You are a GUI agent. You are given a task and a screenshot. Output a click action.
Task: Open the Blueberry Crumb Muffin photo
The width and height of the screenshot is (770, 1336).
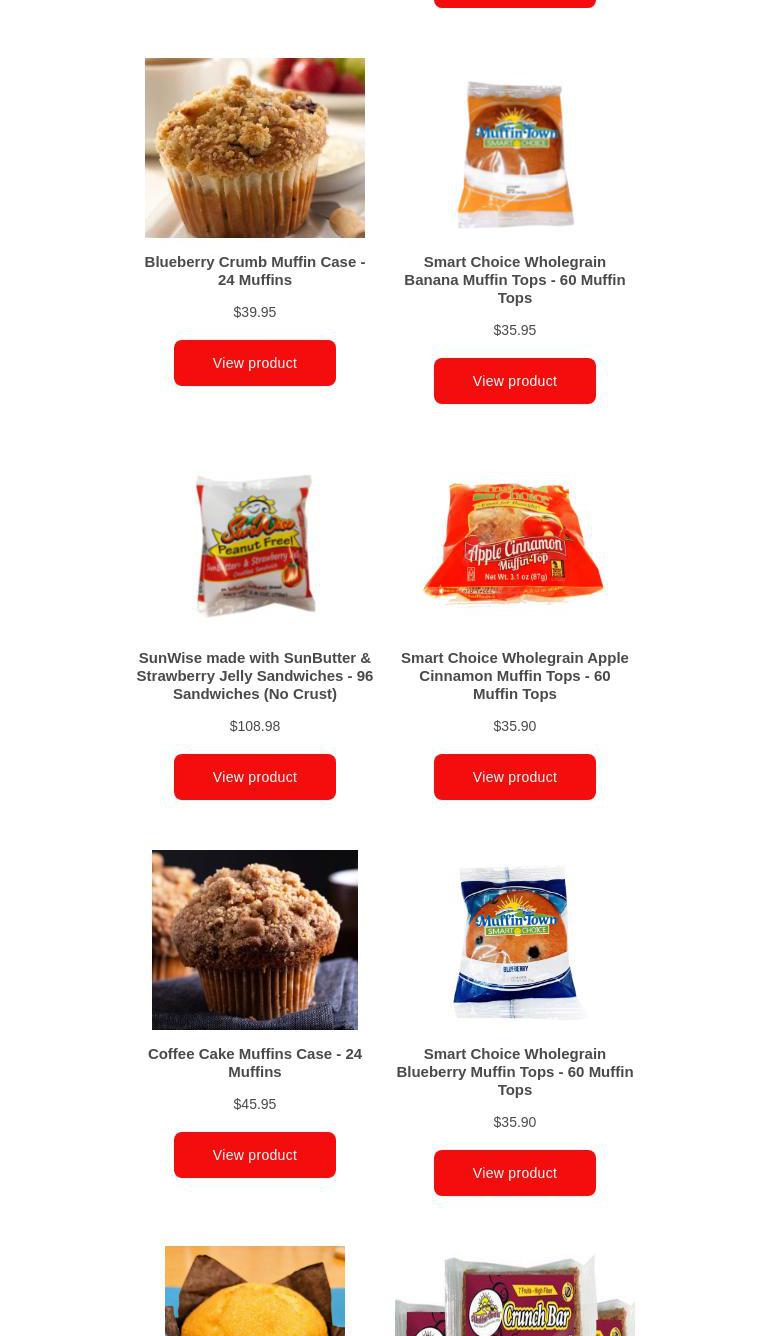(254, 148)
